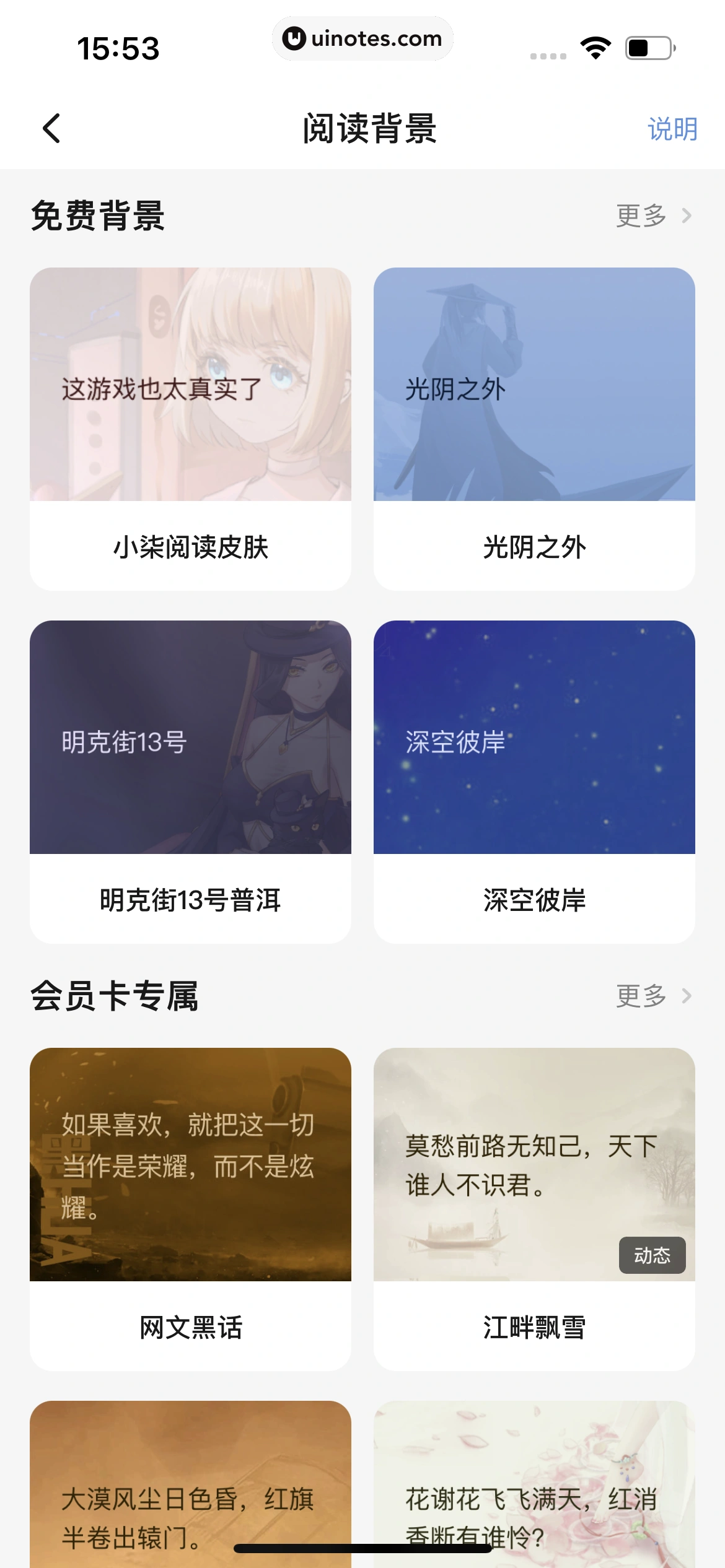
Task: Tap the 动态 badge on 江畔飘雪
Action: [652, 1255]
